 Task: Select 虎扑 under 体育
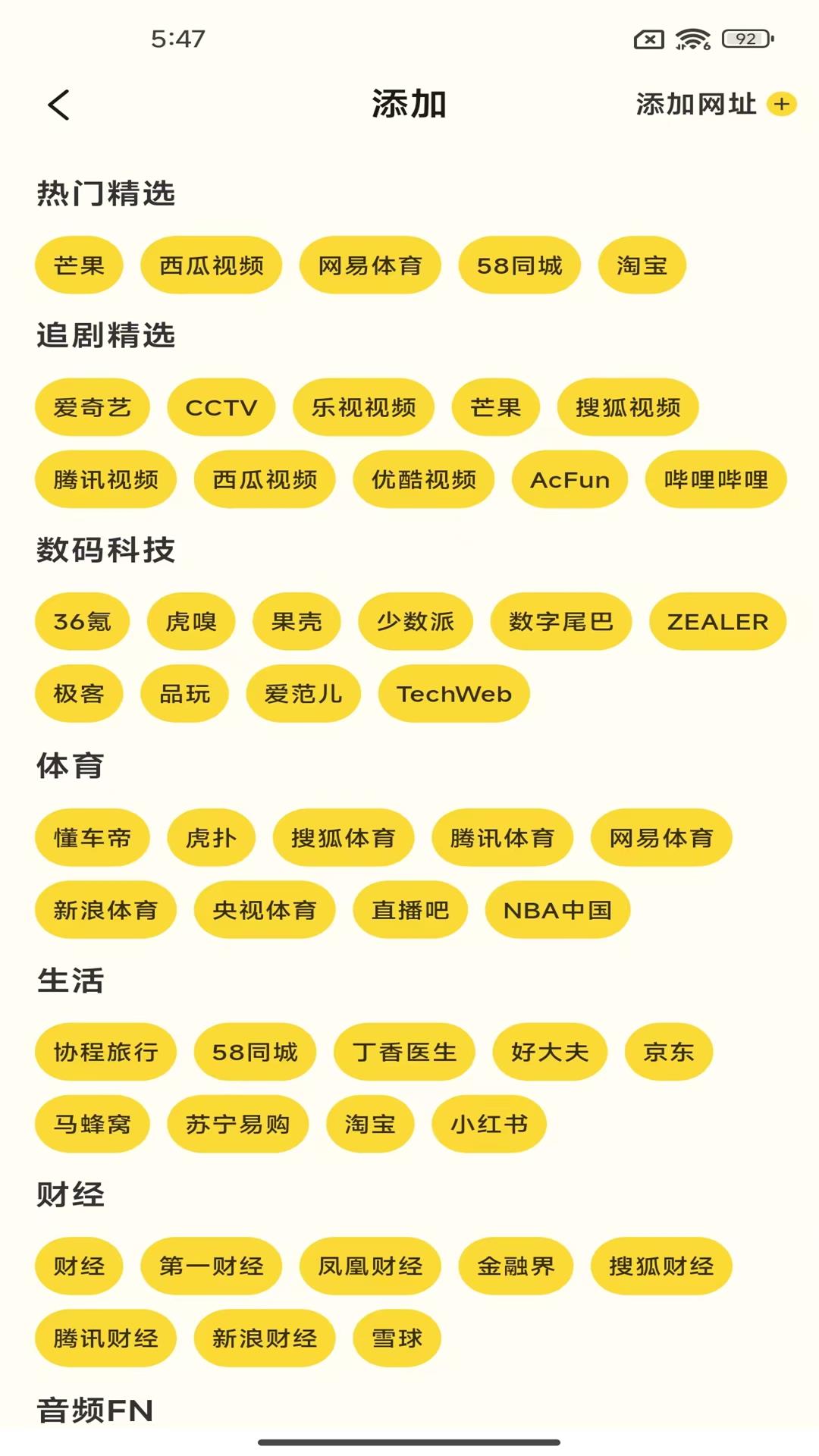(211, 837)
